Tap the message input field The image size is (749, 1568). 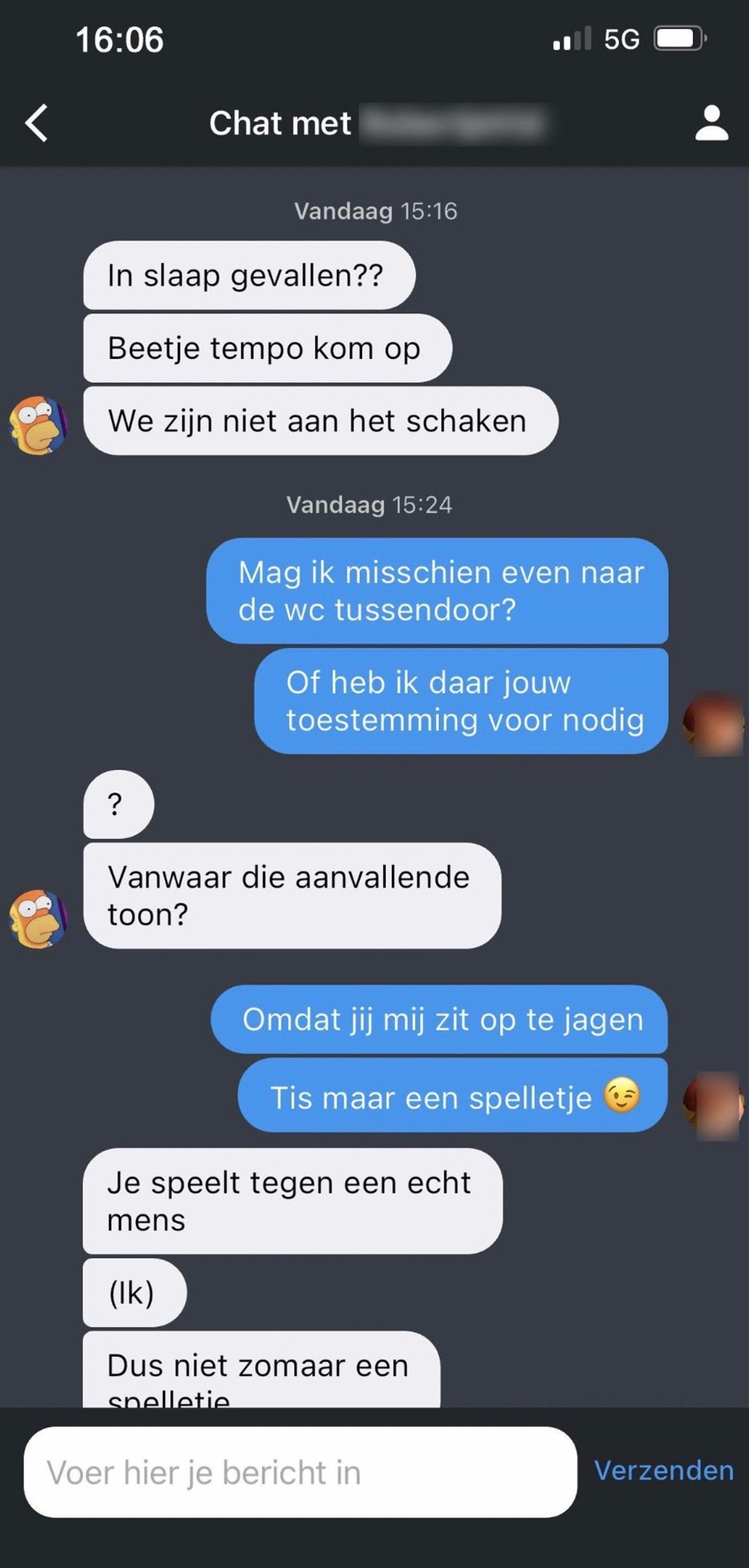(300, 1472)
